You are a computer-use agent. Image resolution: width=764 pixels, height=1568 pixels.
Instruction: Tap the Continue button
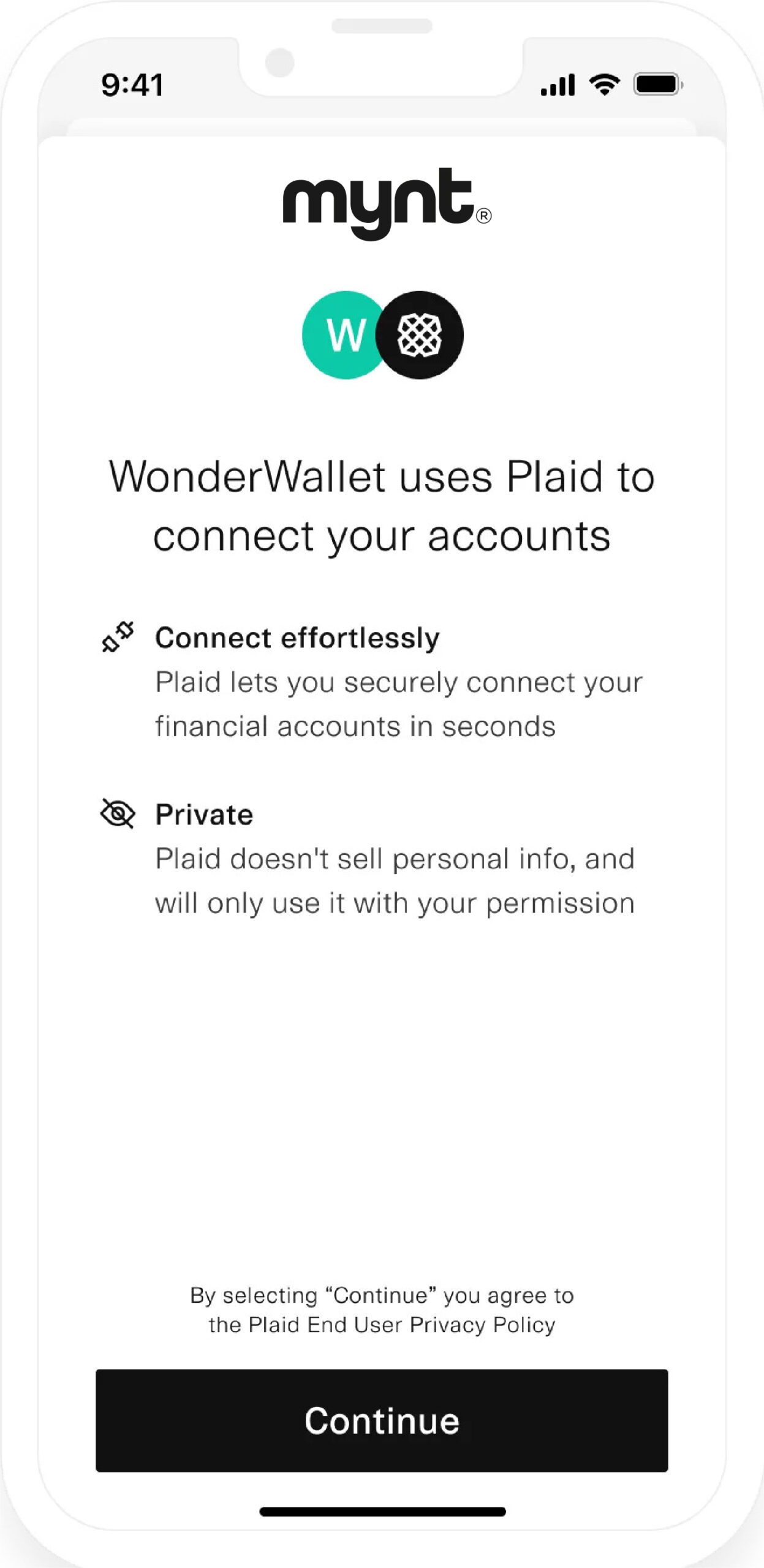point(382,1420)
